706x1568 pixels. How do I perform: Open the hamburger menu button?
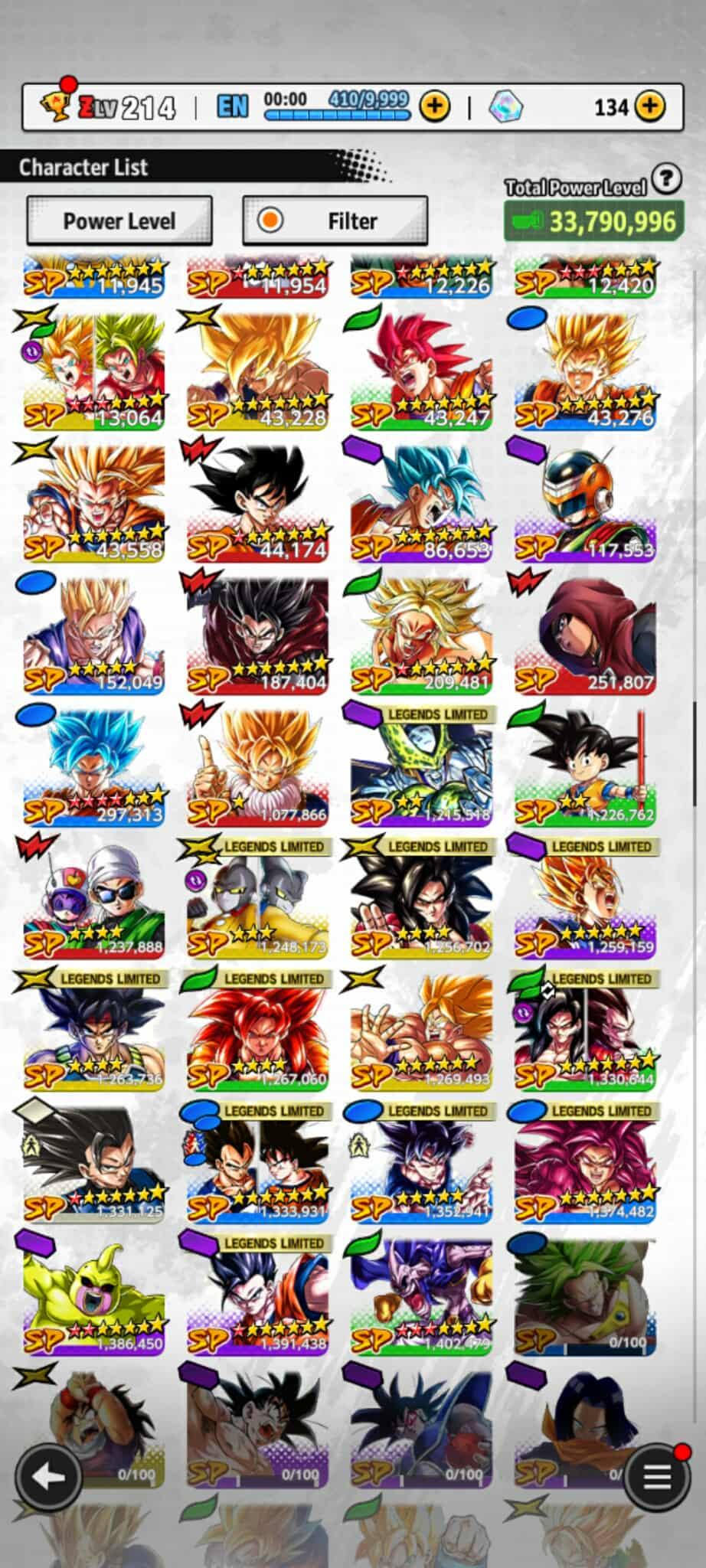[x=656, y=1478]
